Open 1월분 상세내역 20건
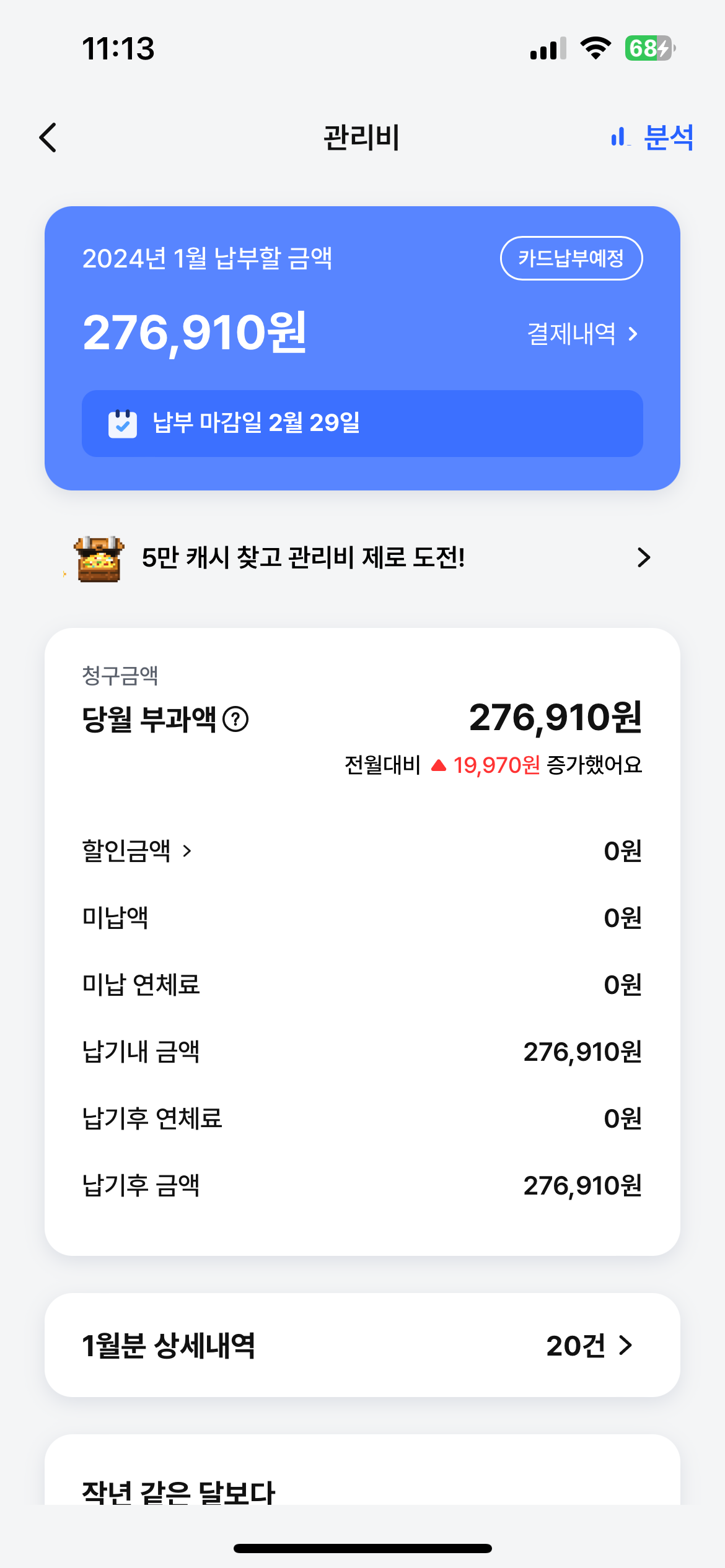The image size is (725, 1568). pos(362,1345)
